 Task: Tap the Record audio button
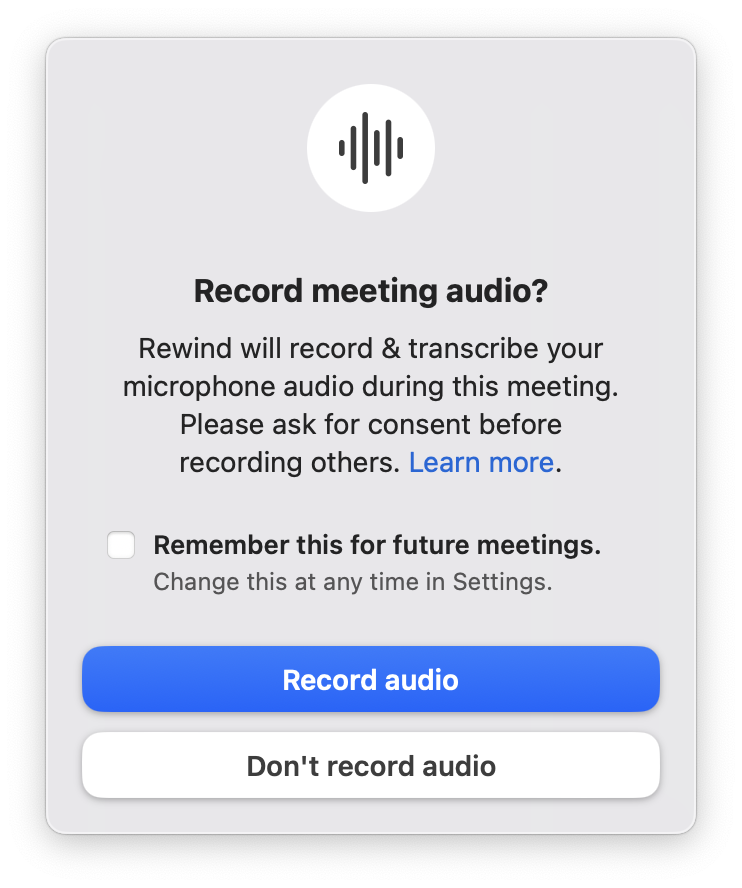pos(370,680)
